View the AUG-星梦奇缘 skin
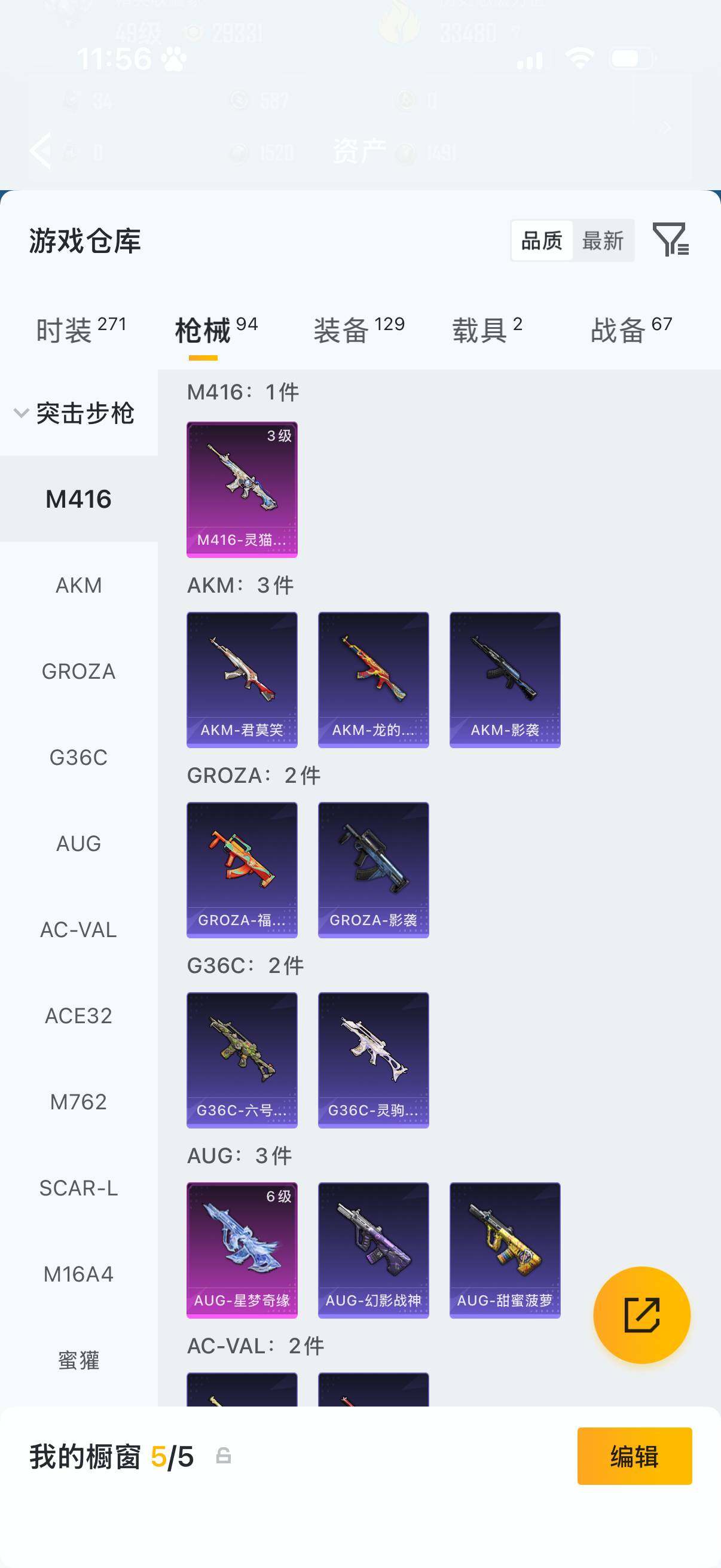The width and height of the screenshot is (721, 1568). click(242, 1250)
